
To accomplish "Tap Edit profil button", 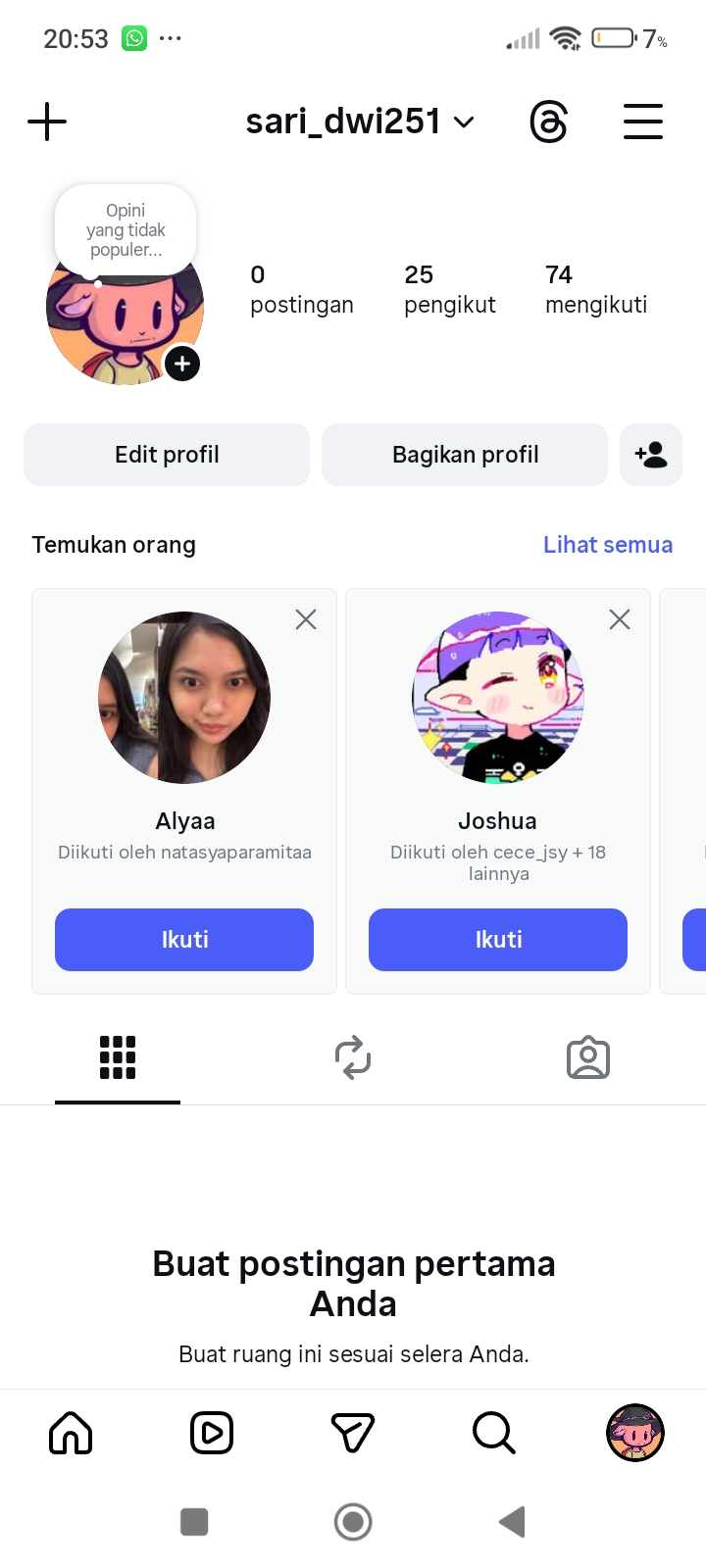I will pyautogui.click(x=167, y=455).
